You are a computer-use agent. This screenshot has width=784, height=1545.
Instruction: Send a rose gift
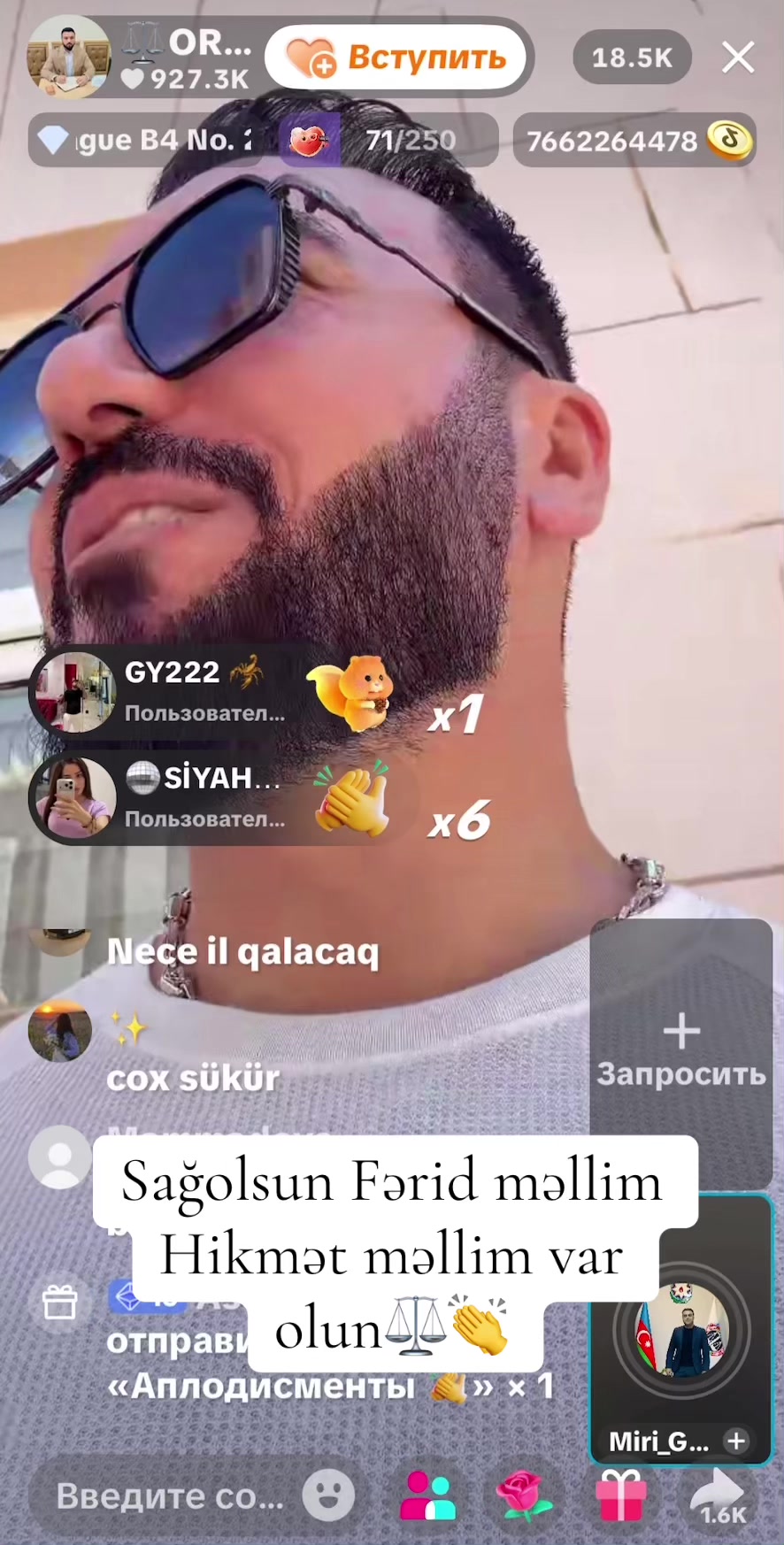pos(524,1495)
